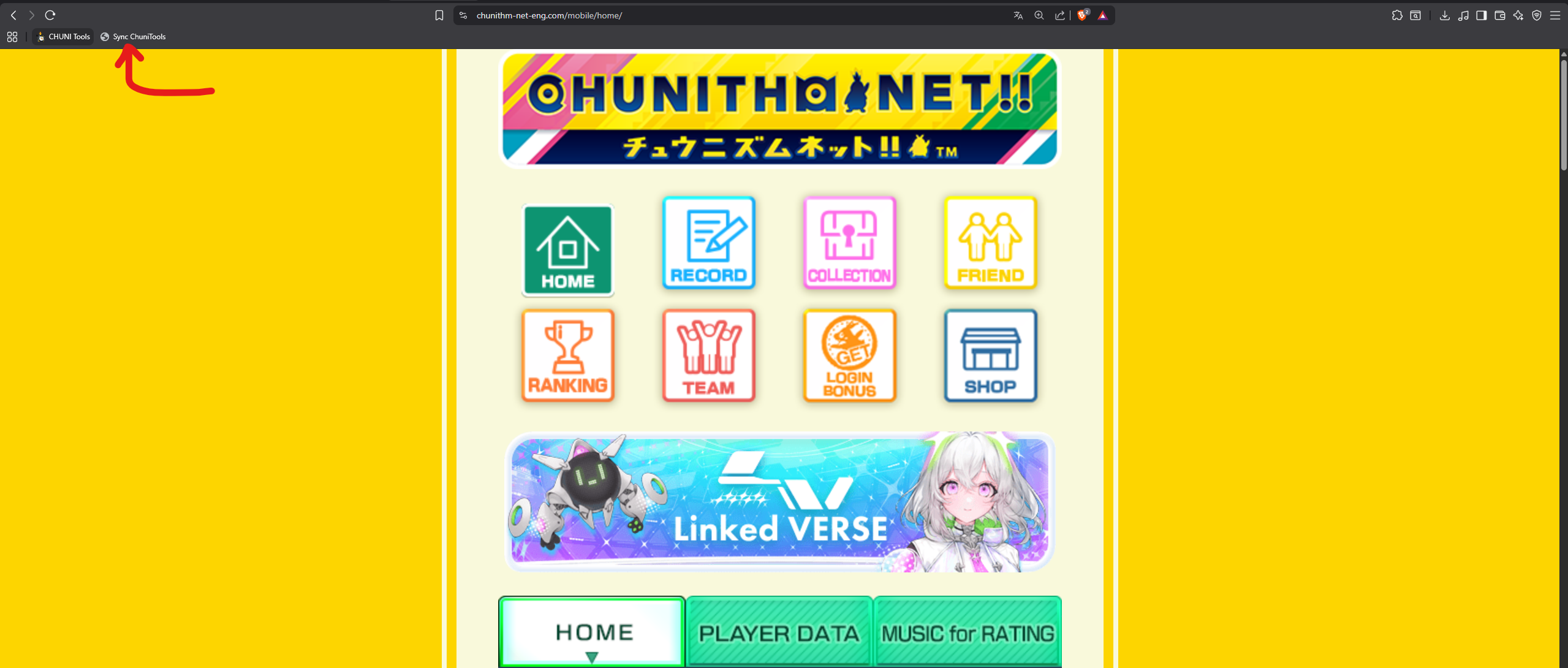Open the browser hamburger menu
This screenshot has height=668, width=1568.
point(1555,15)
